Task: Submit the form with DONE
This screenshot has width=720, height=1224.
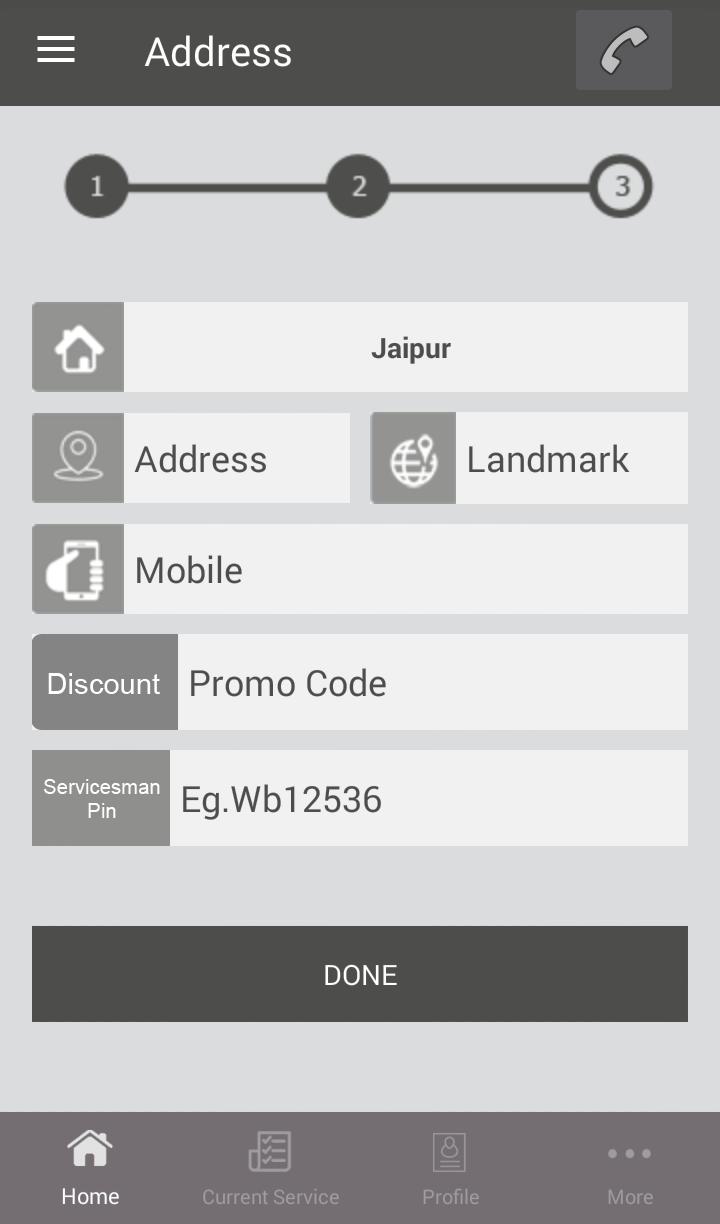Action: click(360, 974)
